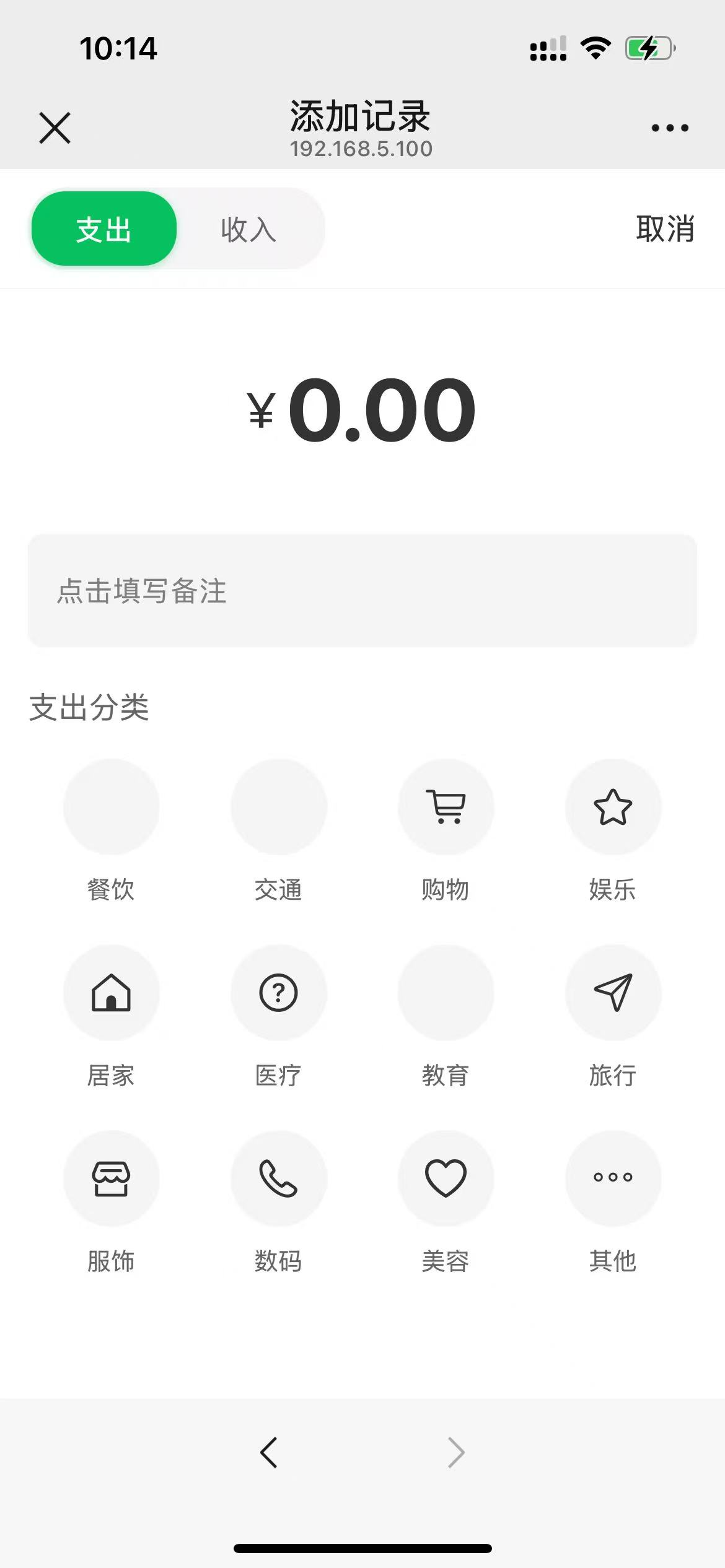Tap 取消 to cancel the record
Image resolution: width=725 pixels, height=1568 pixels.
[x=664, y=229]
